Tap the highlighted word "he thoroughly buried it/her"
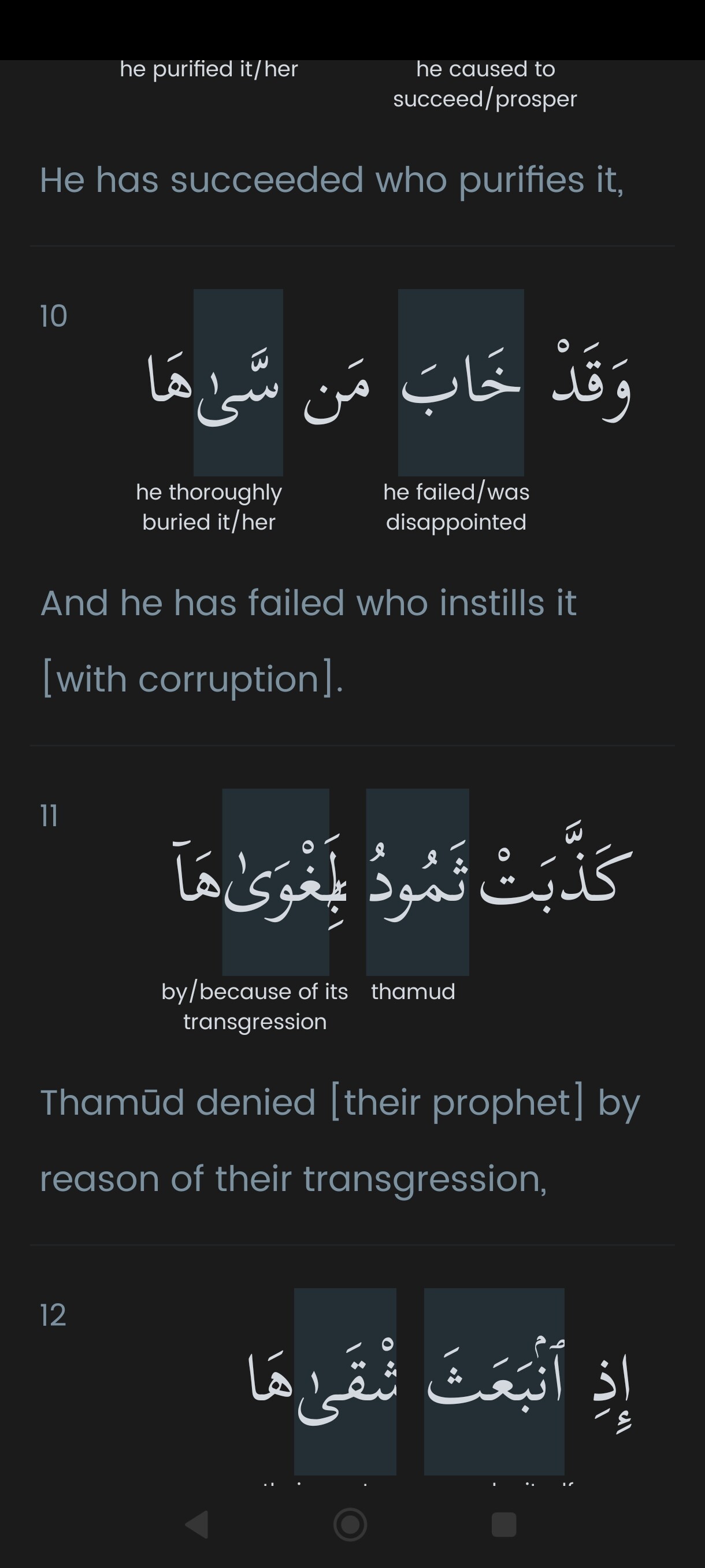The height and width of the screenshot is (1568, 705). (238, 382)
